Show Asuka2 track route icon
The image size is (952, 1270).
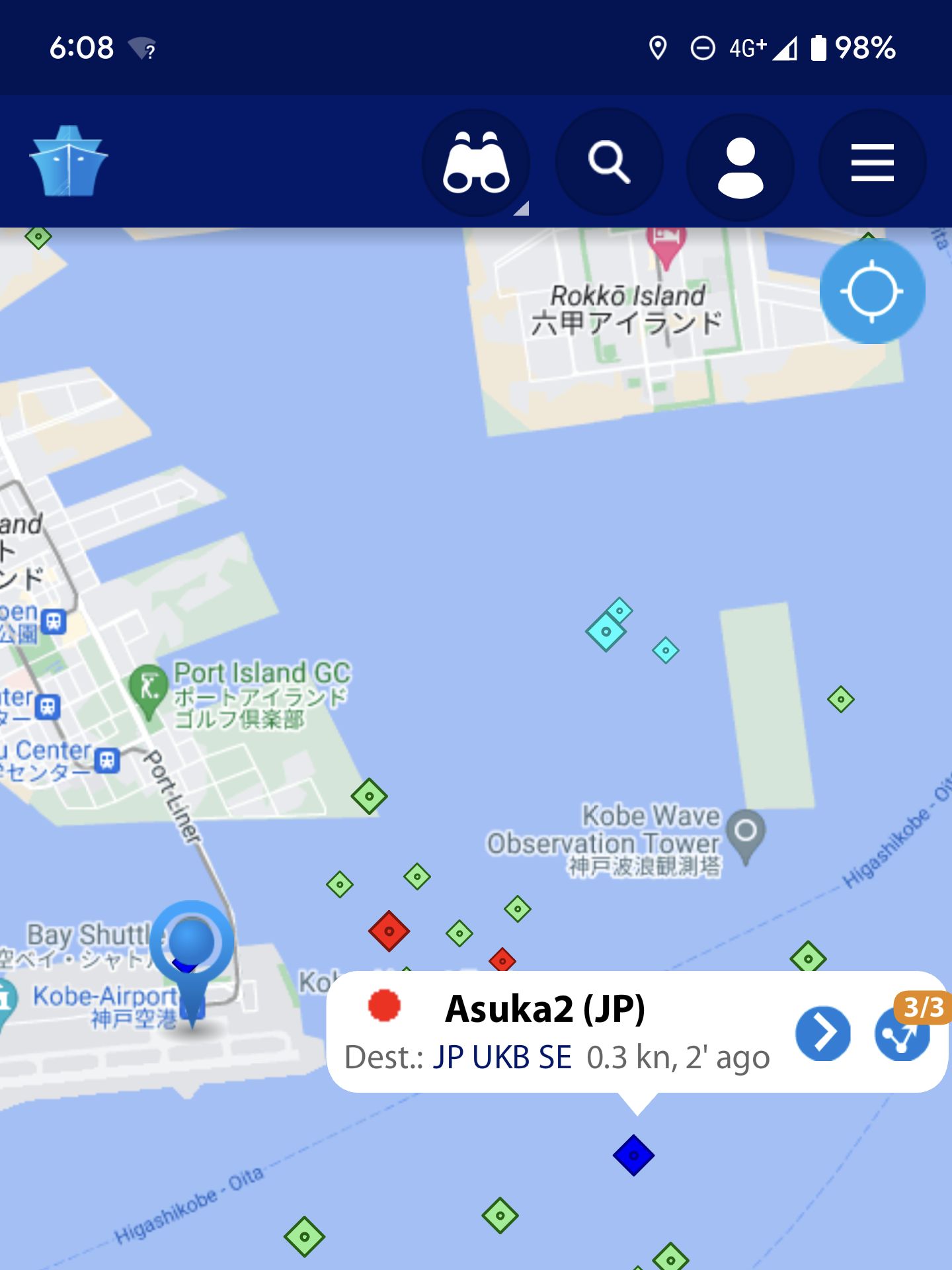(x=902, y=1035)
